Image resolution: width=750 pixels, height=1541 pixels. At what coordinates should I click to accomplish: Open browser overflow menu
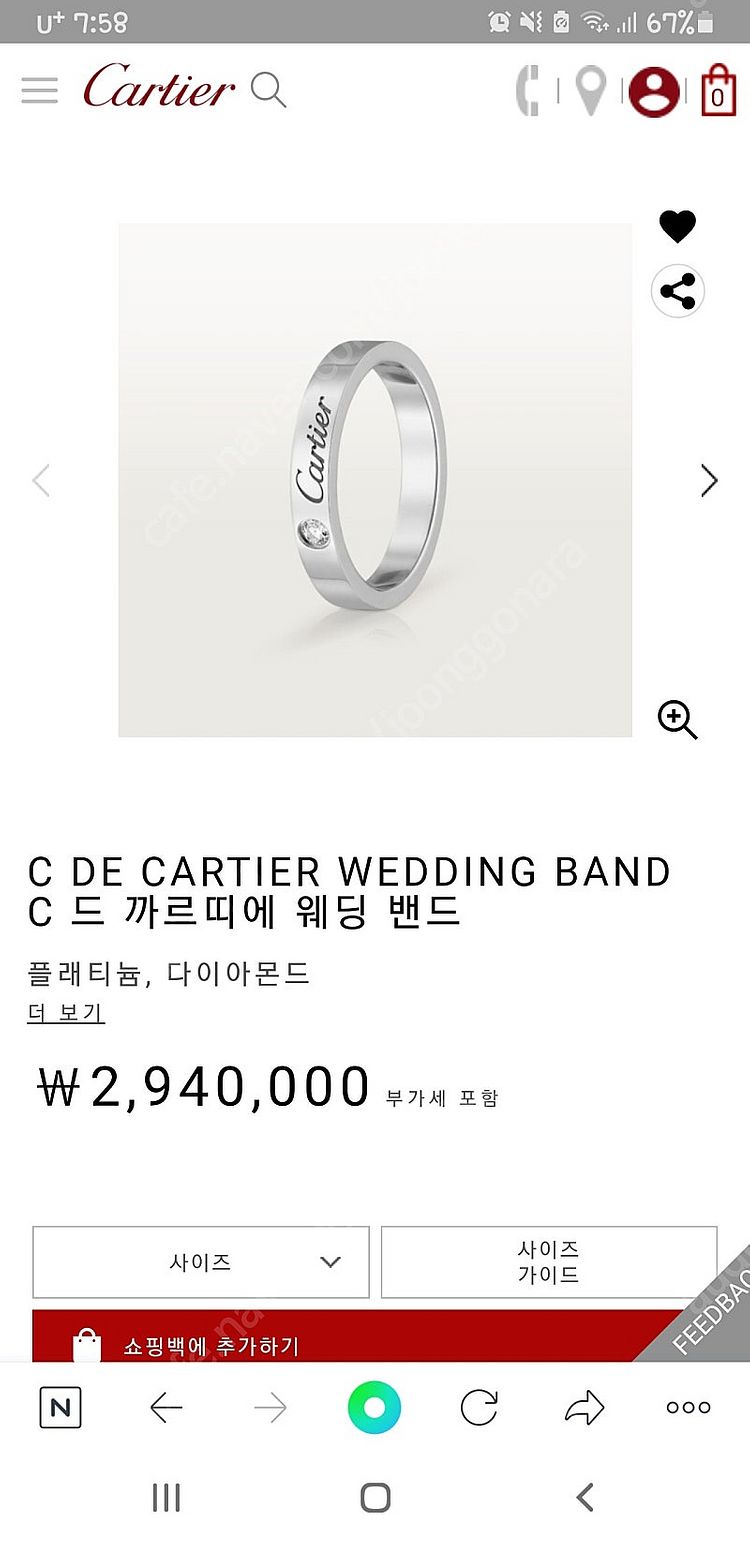[x=688, y=1408]
